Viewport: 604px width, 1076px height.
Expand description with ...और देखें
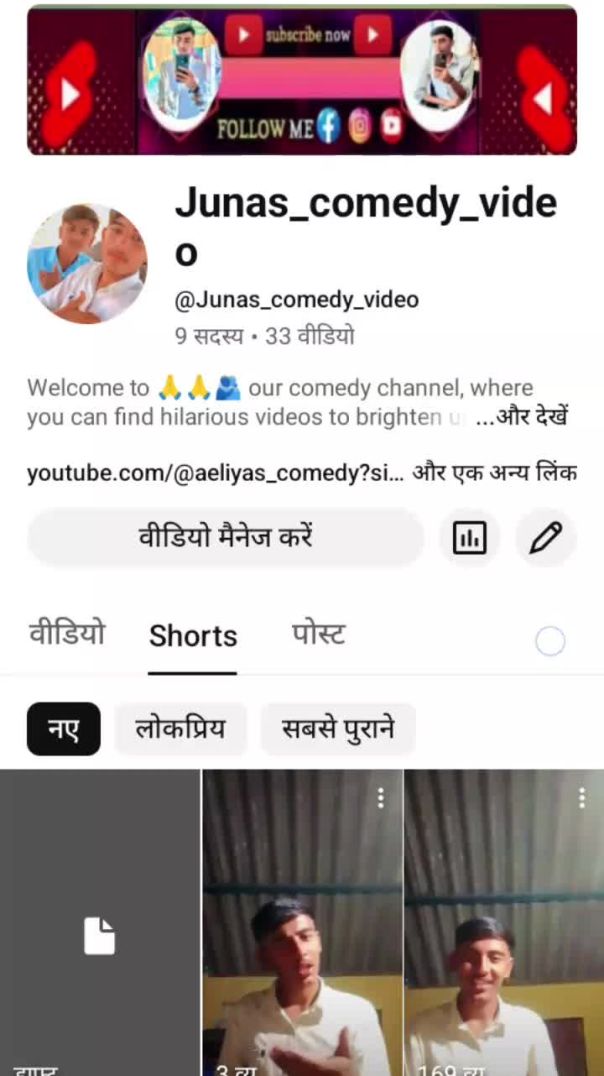(520, 417)
